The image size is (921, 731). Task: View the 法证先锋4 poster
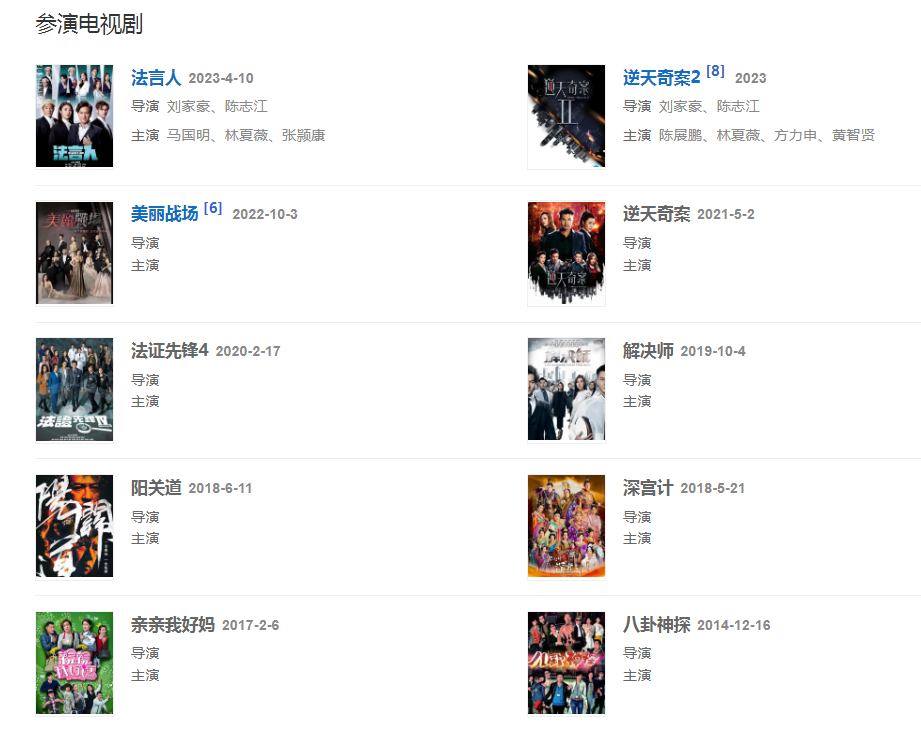click(x=74, y=389)
